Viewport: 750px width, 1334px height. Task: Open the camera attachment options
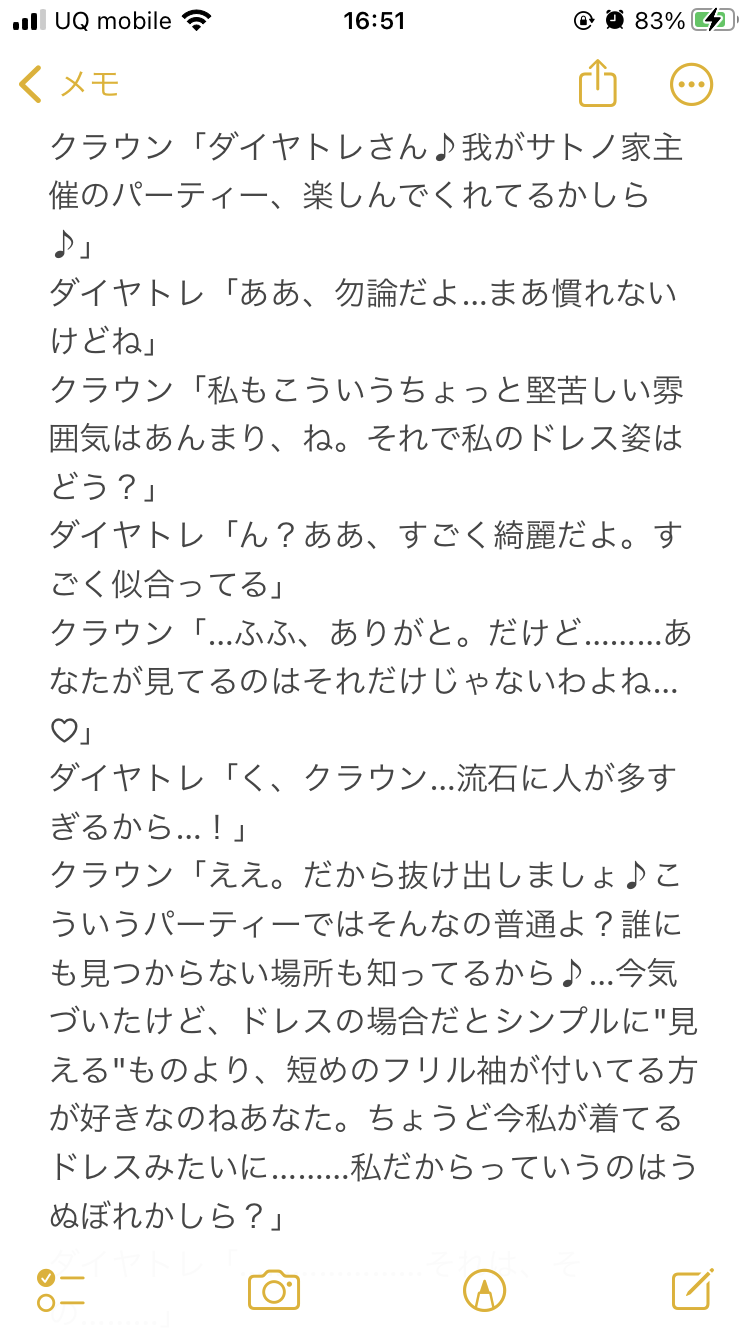[273, 1290]
